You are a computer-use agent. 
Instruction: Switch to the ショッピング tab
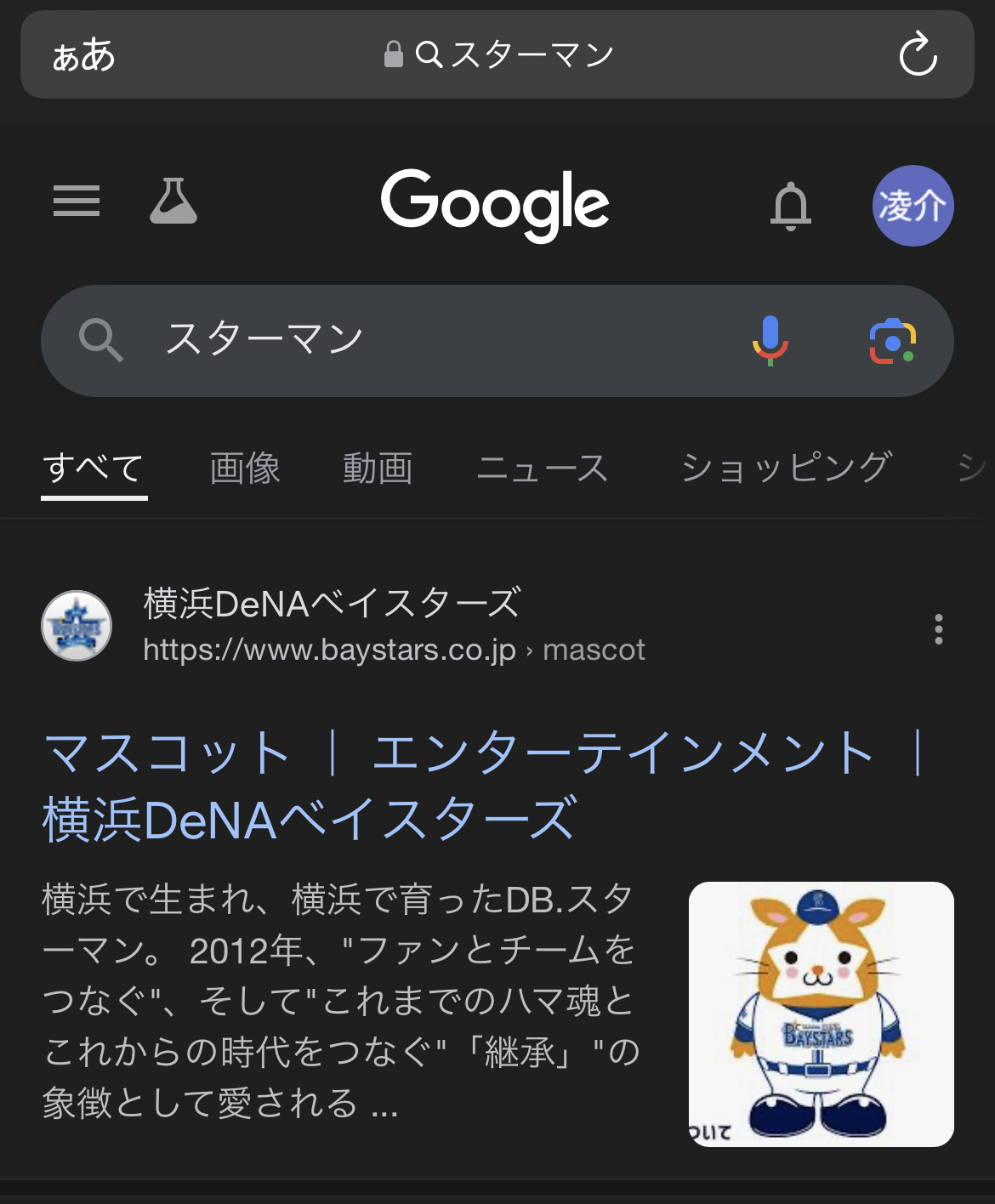coord(787,469)
